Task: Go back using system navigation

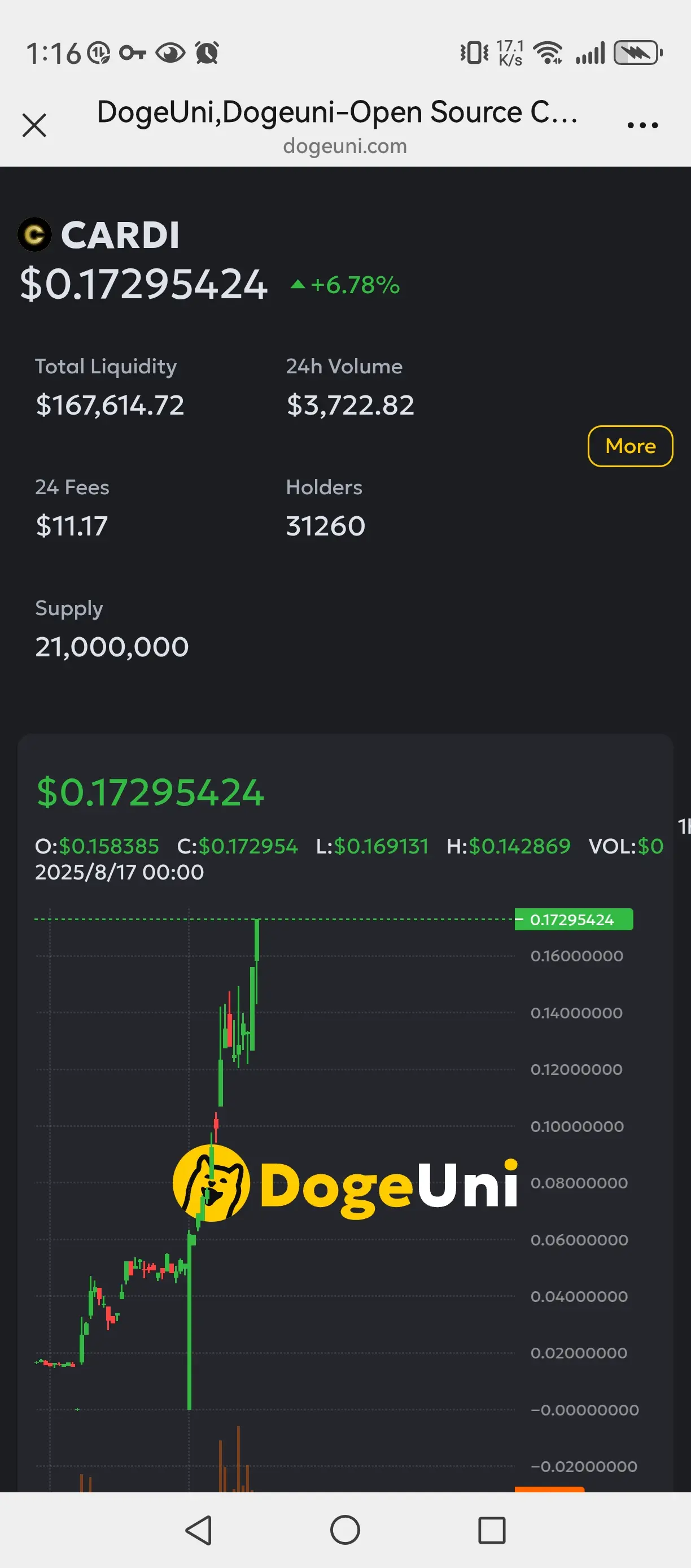Action: (199, 1530)
